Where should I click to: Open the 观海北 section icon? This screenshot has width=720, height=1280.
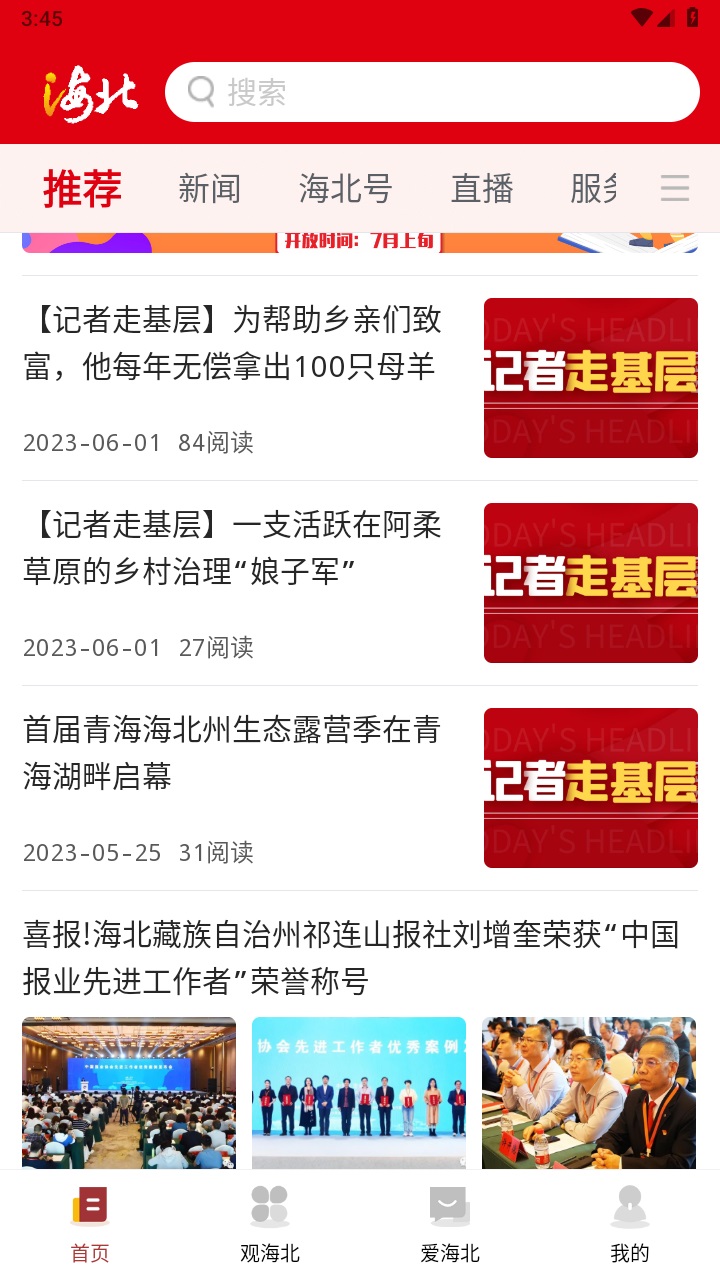click(269, 1208)
